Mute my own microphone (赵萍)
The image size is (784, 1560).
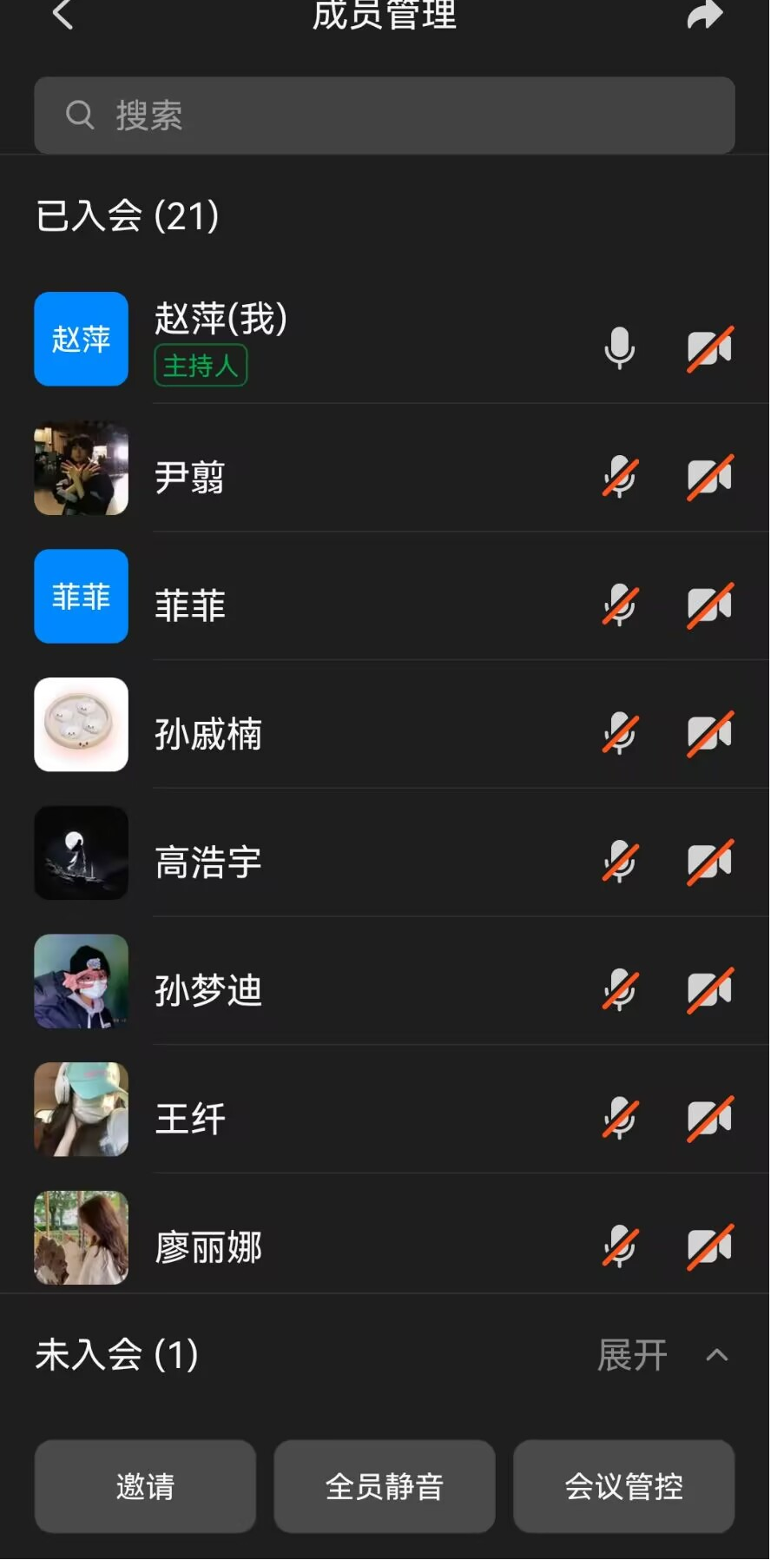pyautogui.click(x=619, y=348)
